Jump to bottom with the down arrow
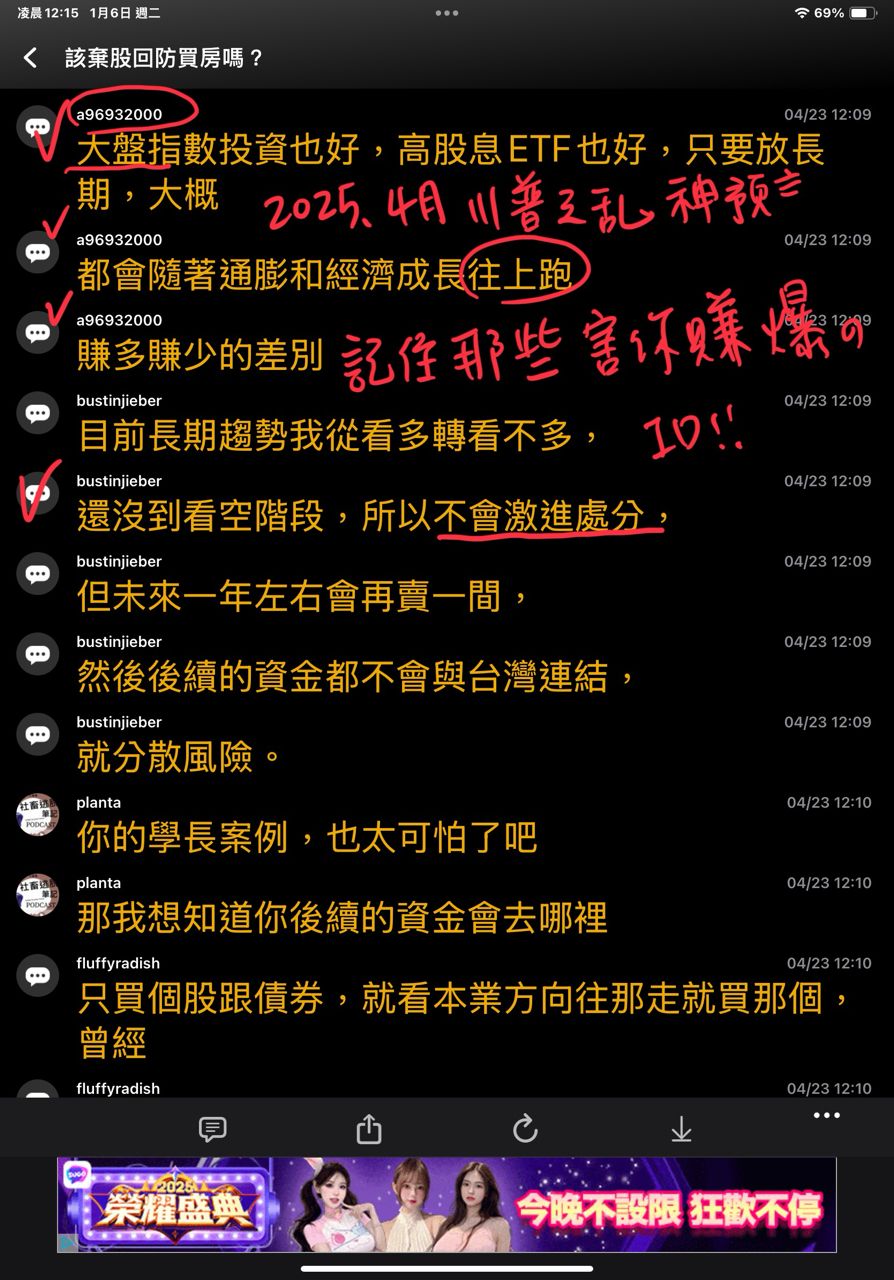The image size is (894, 1280). [681, 1130]
